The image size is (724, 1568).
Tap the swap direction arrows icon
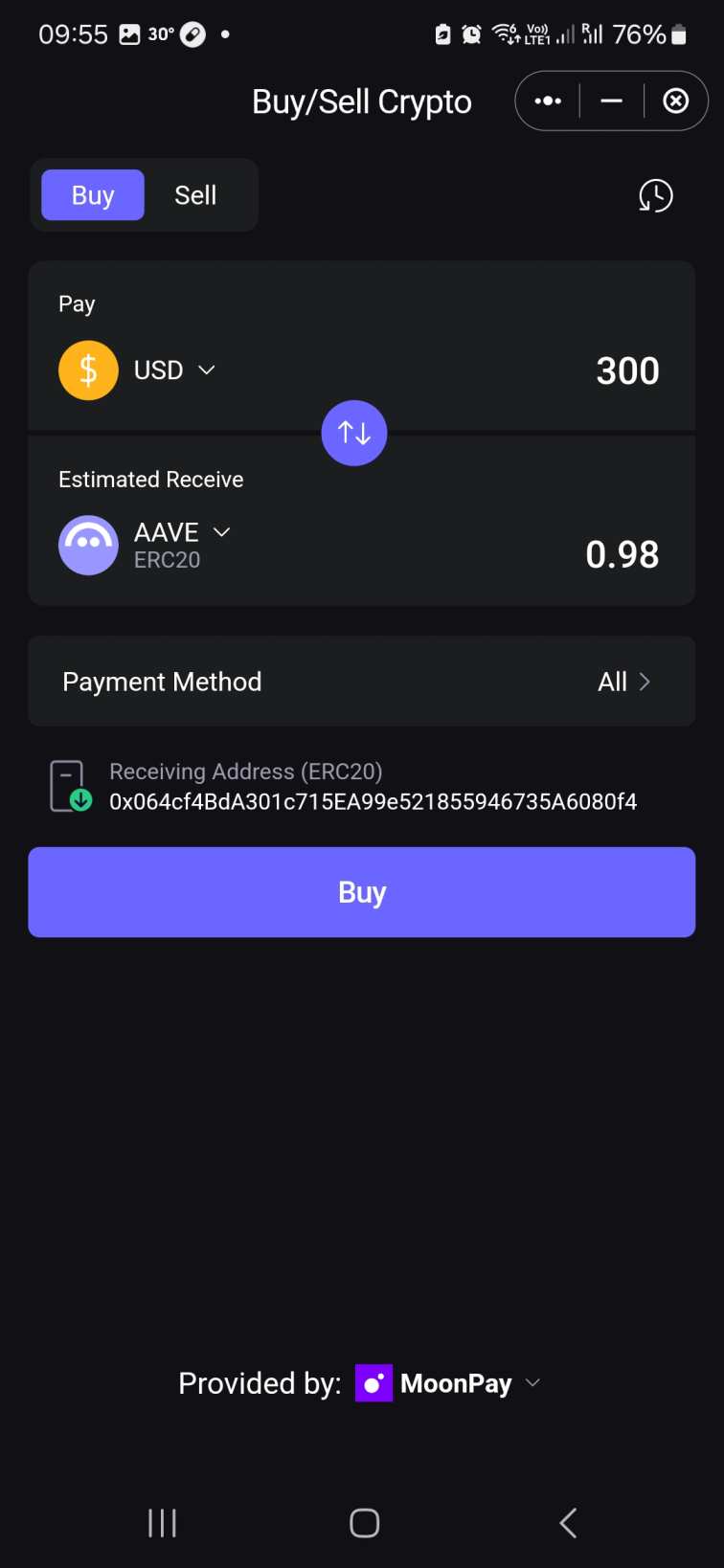(353, 433)
